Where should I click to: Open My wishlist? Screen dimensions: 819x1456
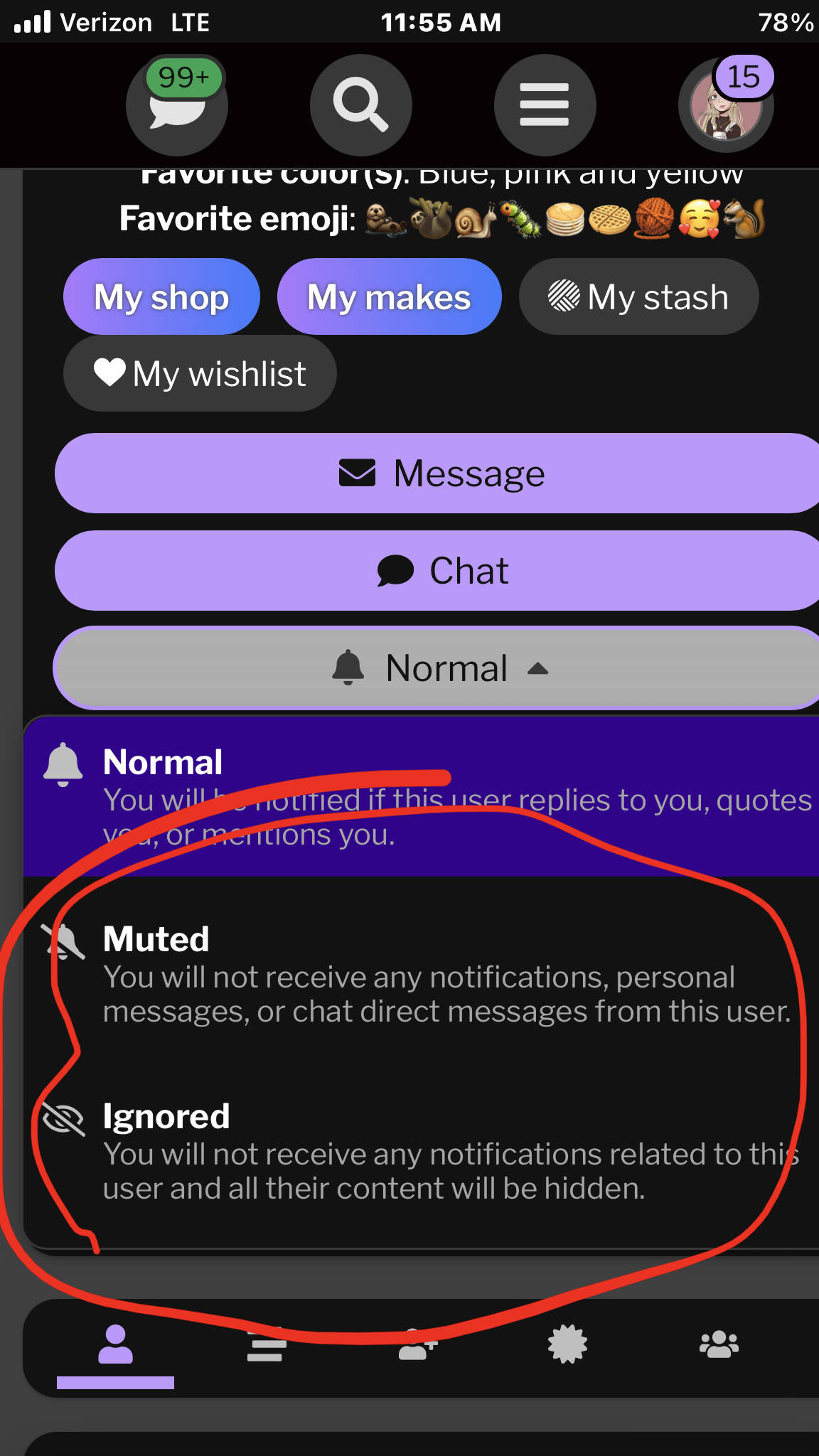pos(200,374)
